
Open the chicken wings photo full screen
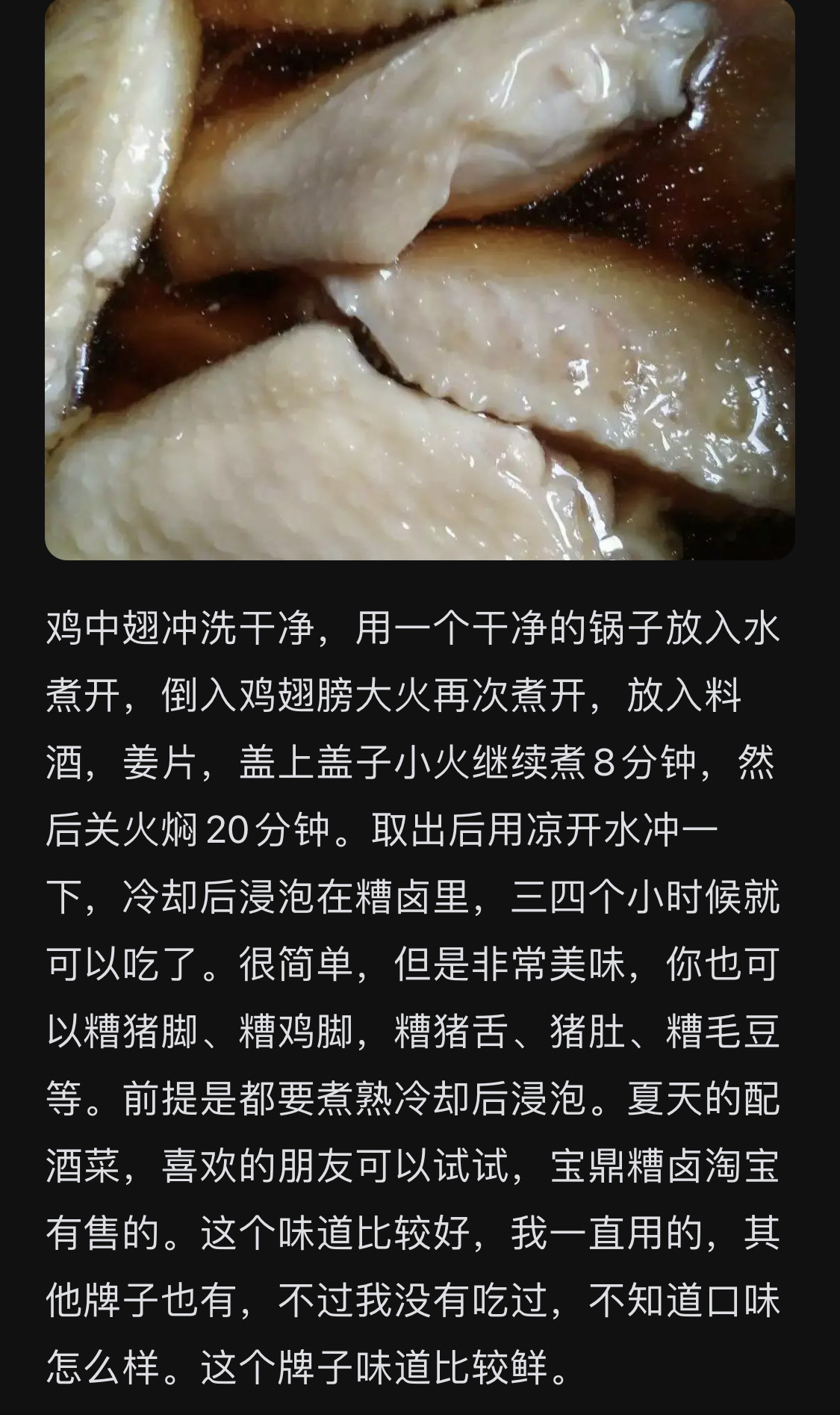click(x=420, y=279)
